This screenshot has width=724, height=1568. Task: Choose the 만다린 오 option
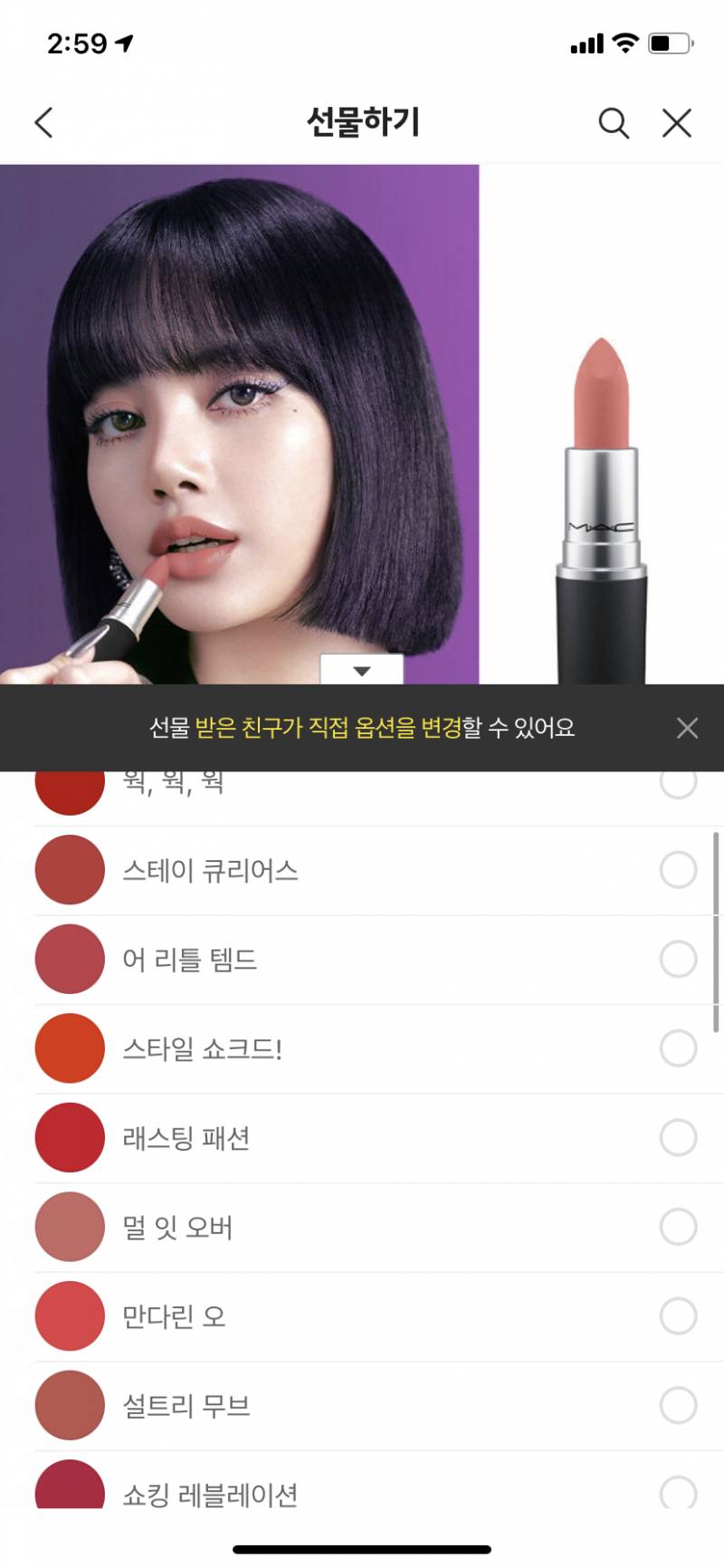click(678, 1315)
